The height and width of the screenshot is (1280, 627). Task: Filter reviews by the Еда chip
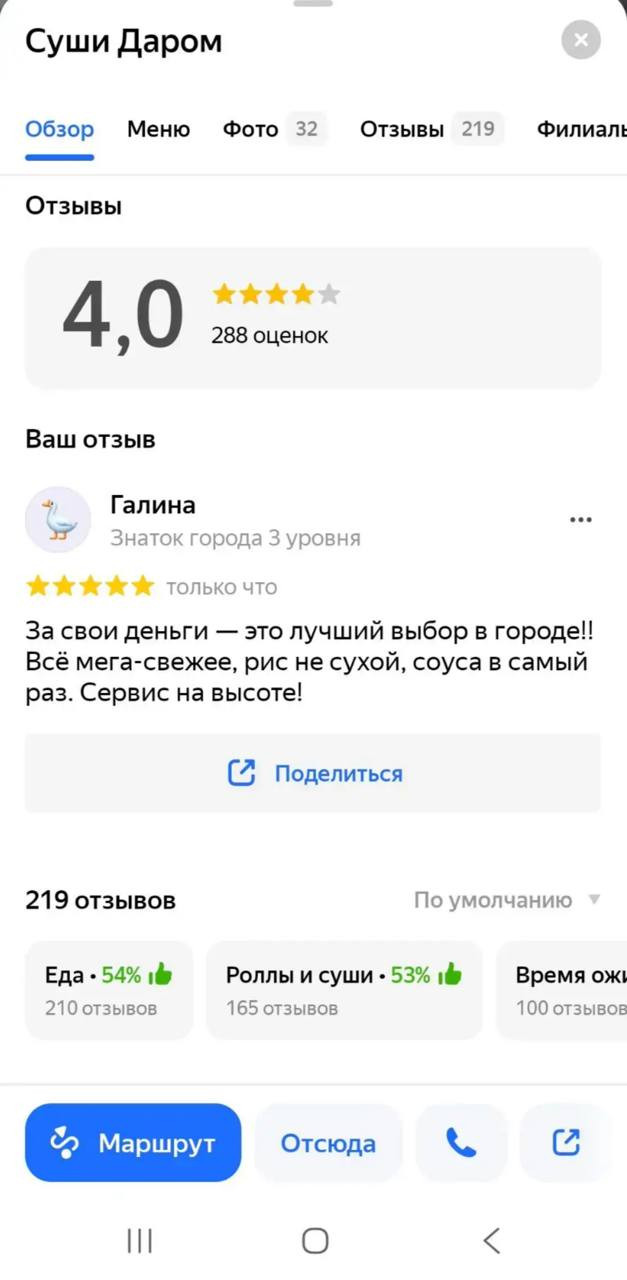(109, 990)
